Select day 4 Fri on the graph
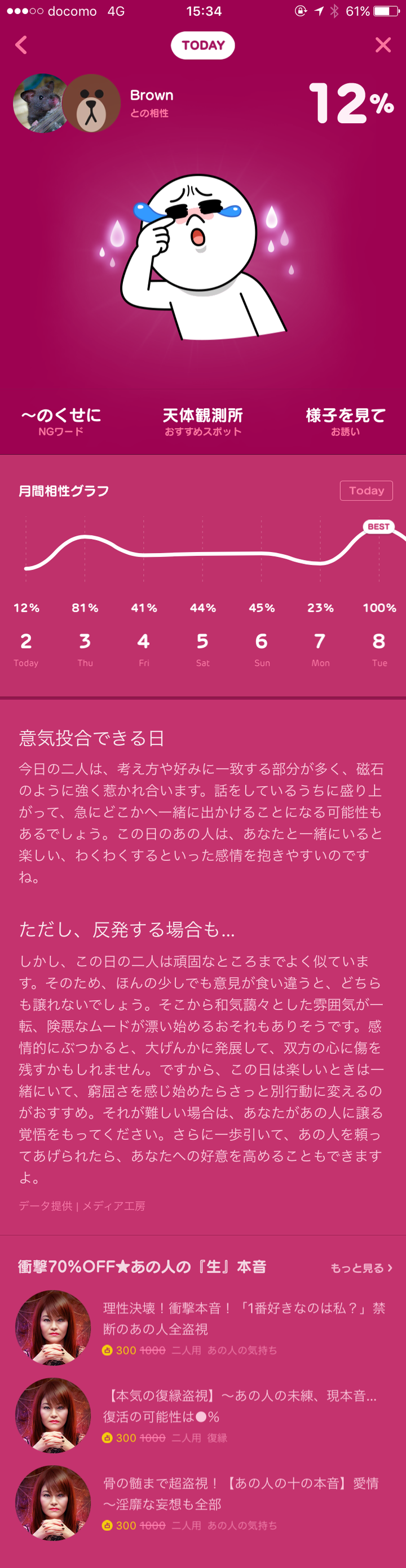Screen dimensions: 406x1568 click(144, 642)
